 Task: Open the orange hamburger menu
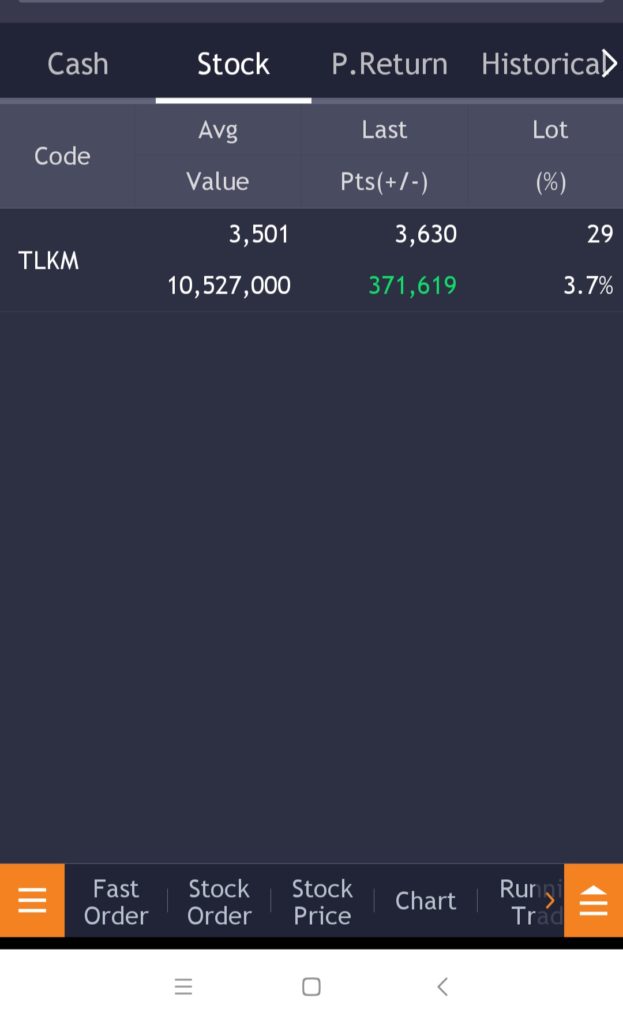click(32, 901)
